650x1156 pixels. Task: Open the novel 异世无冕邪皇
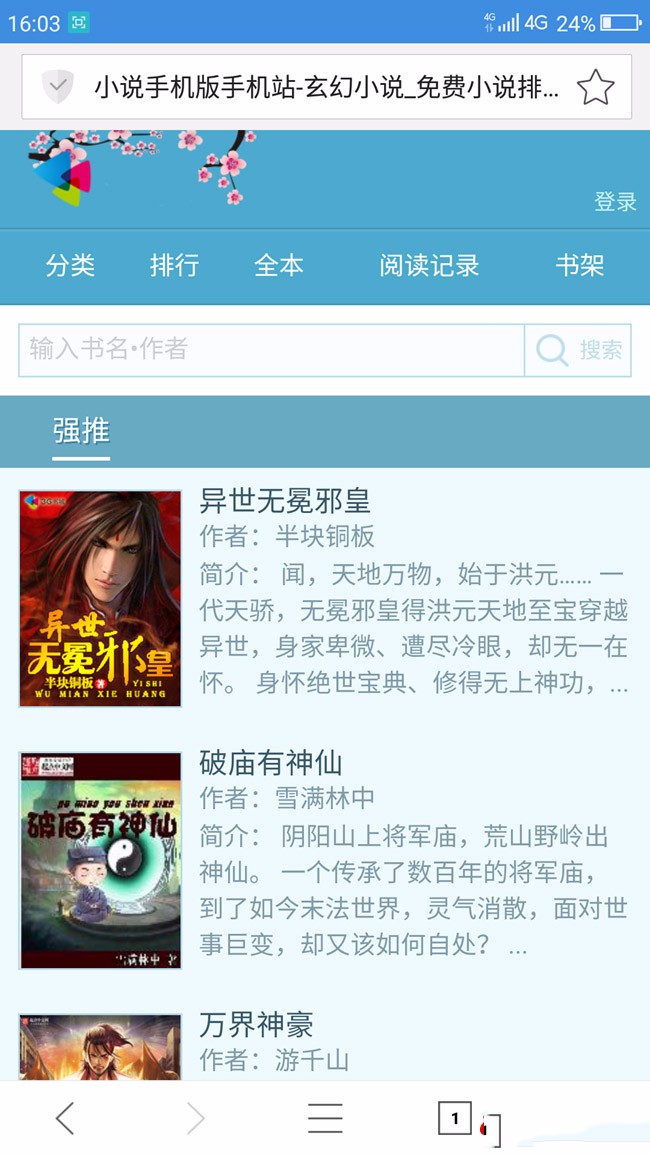click(285, 500)
